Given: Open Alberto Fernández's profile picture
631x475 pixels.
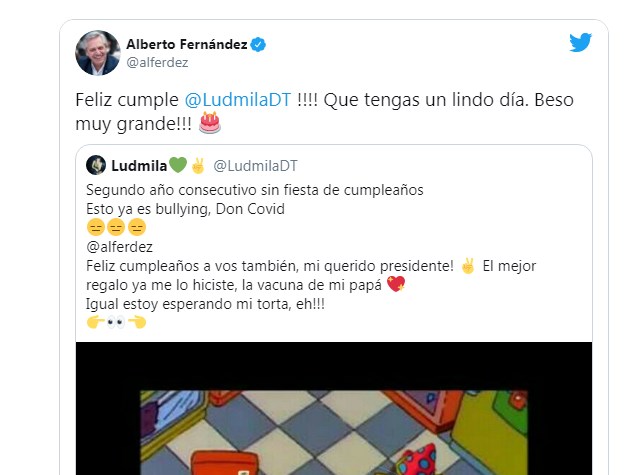Looking at the screenshot, I should [x=98, y=52].
